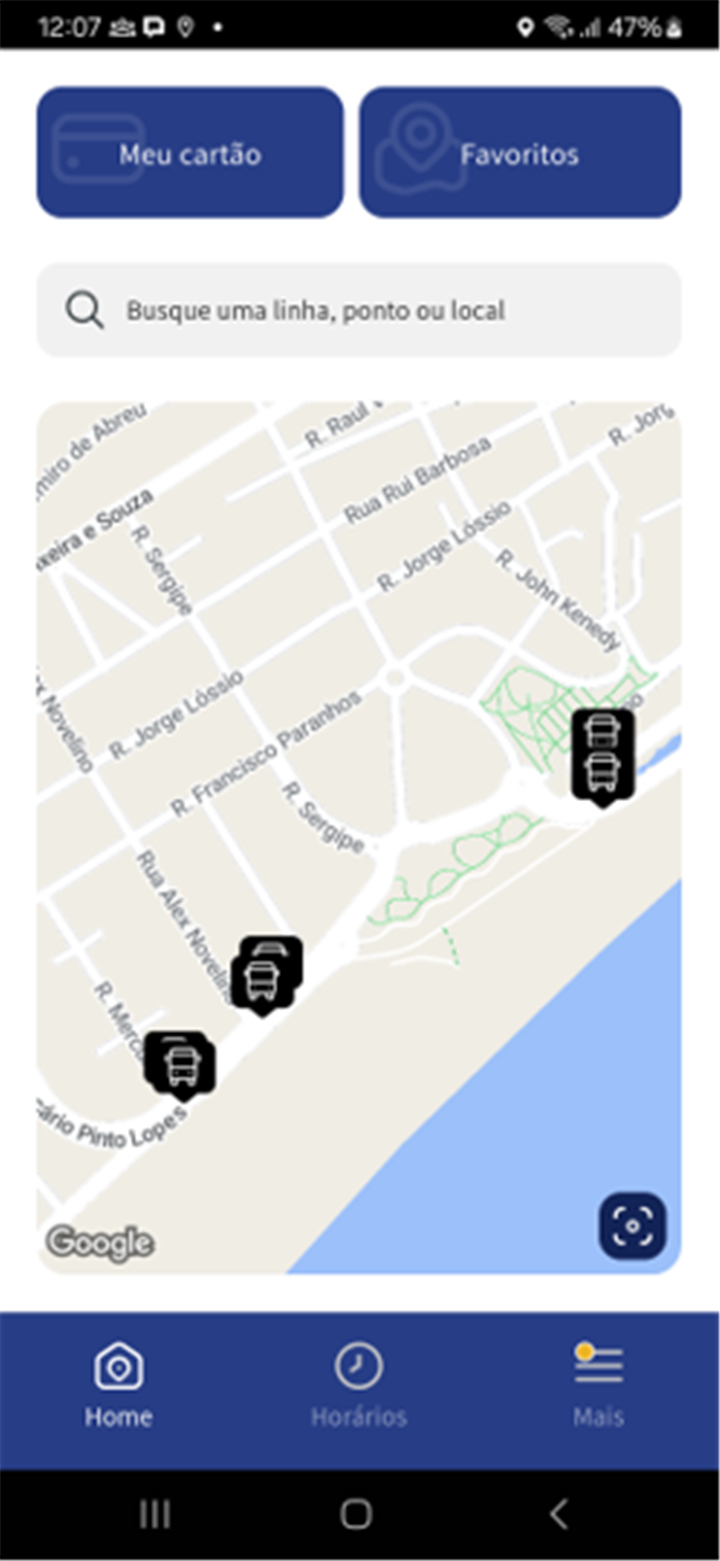Open the Meu cartão button
720x1561 pixels.
190,152
